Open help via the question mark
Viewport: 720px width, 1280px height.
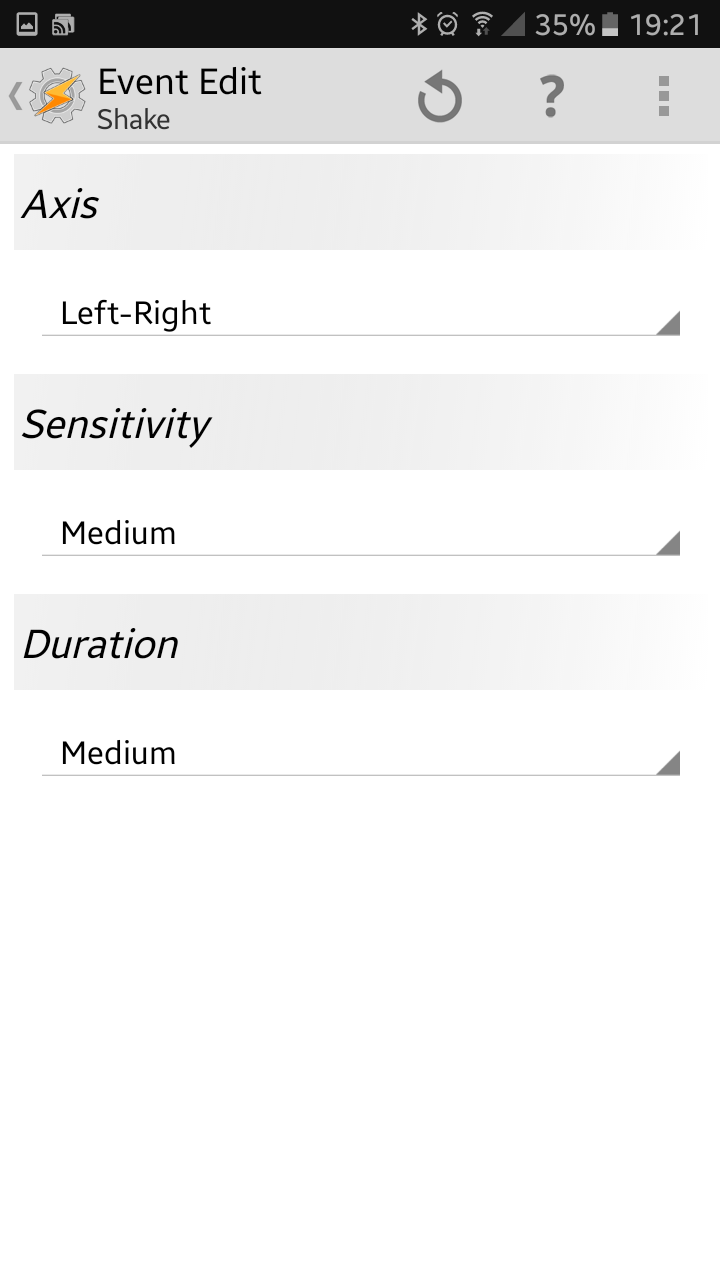[x=551, y=96]
